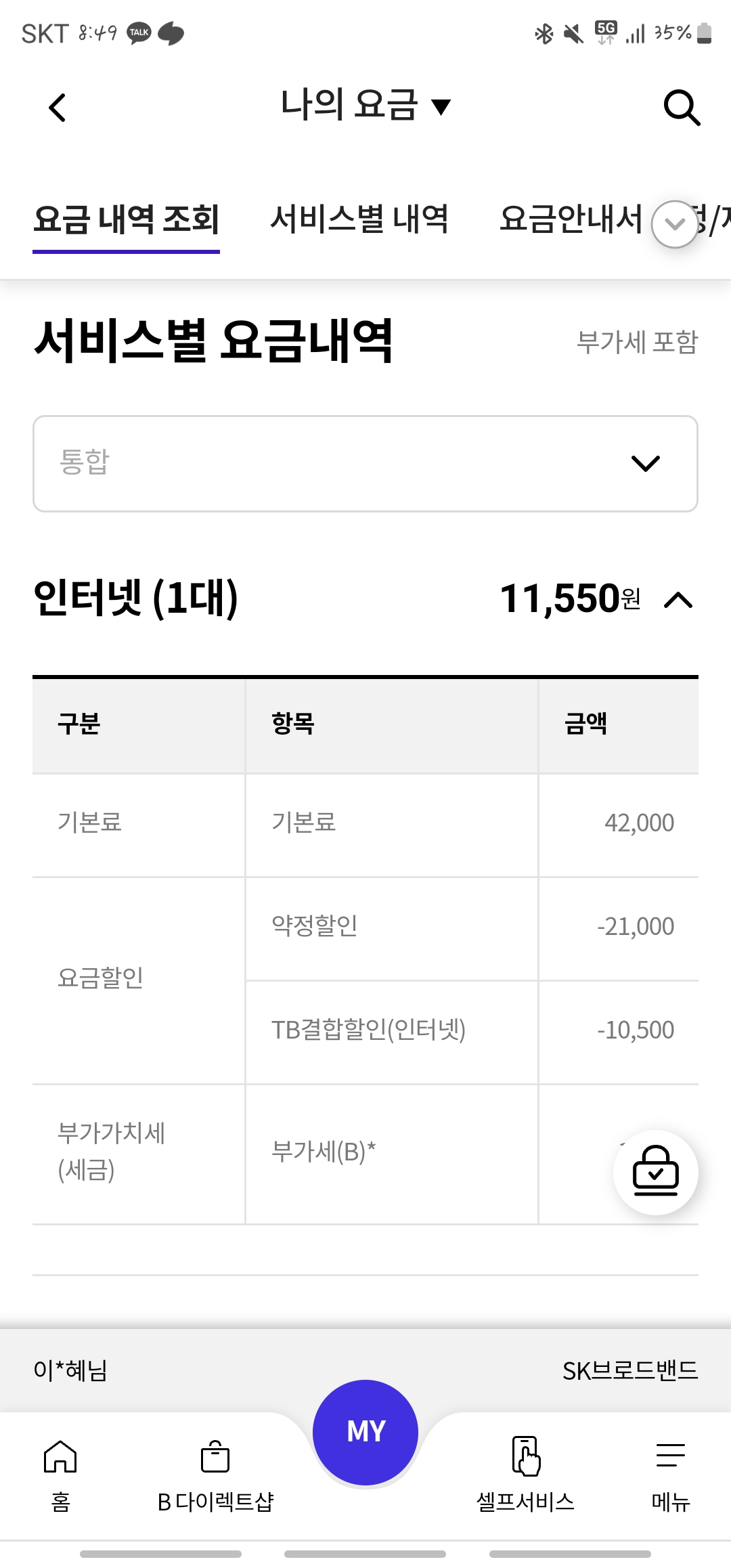Switch to the 요금안내서 tab
Screen dimensions: 731x1568
(570, 219)
